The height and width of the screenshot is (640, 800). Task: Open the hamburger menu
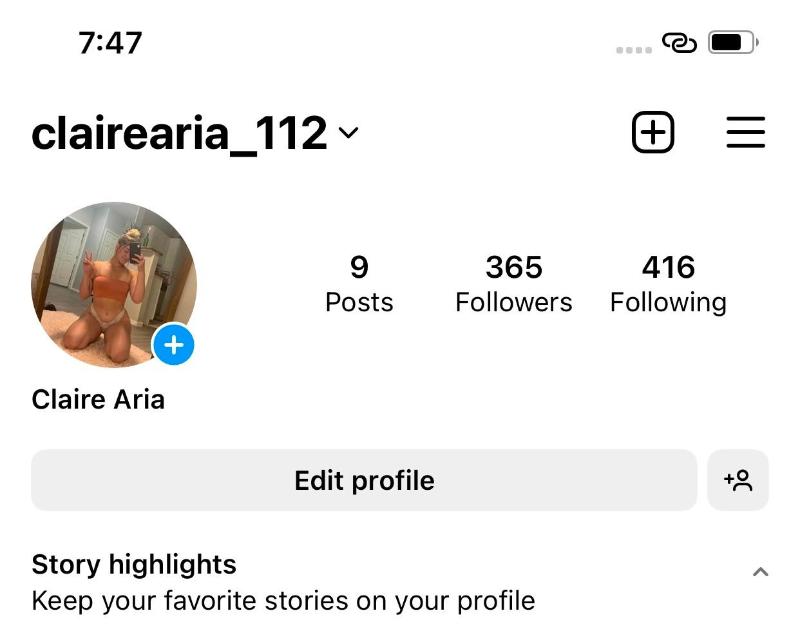click(x=745, y=132)
